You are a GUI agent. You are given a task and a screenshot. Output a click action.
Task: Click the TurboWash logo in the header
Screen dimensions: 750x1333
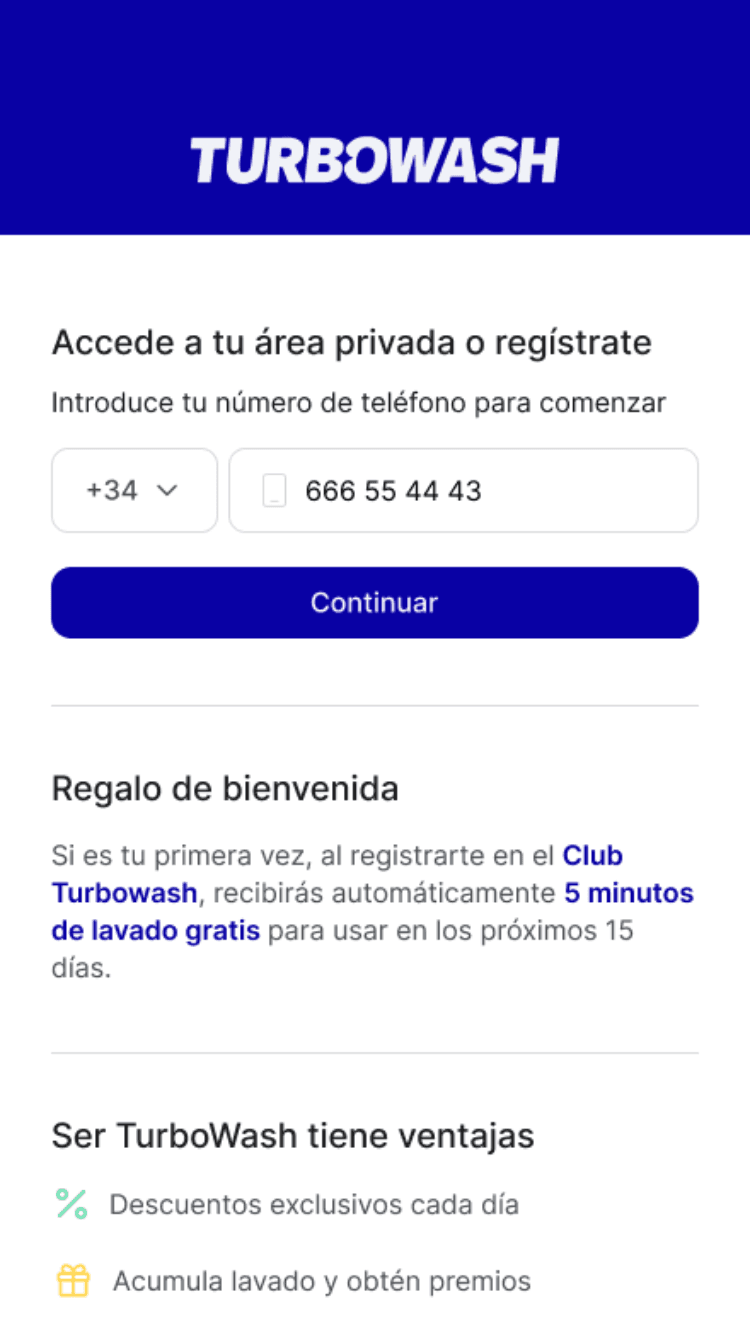tap(375, 158)
